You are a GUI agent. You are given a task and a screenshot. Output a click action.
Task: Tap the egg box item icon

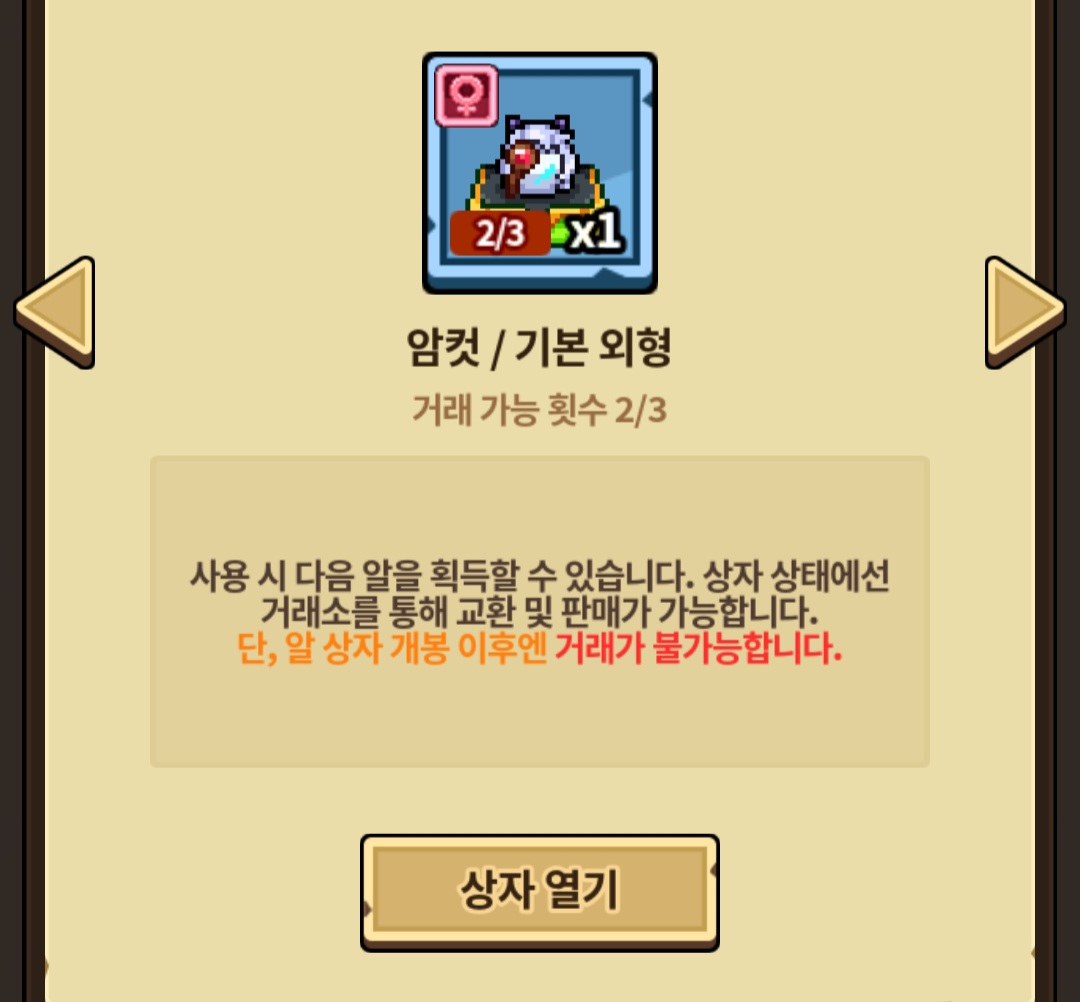(540, 173)
